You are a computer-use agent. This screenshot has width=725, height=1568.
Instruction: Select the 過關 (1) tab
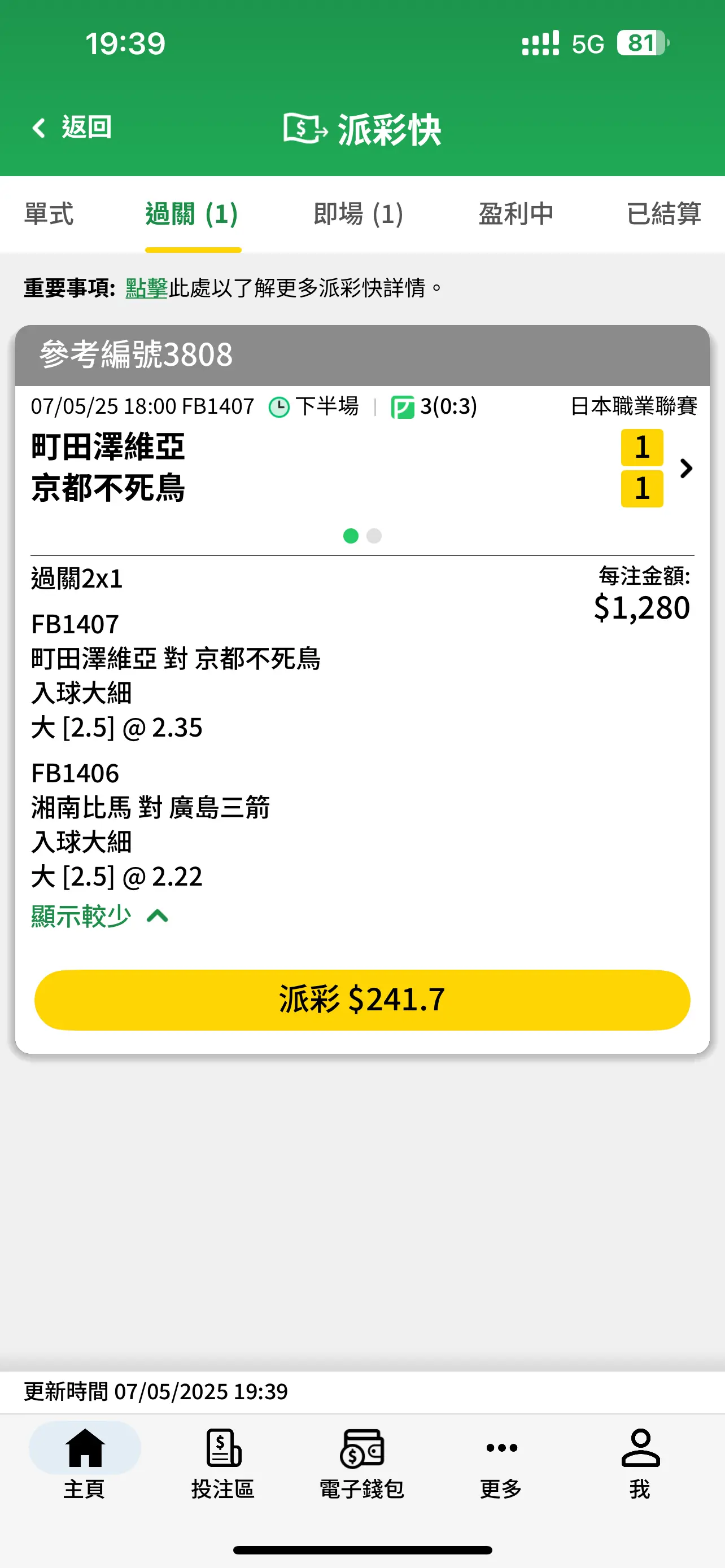click(192, 214)
